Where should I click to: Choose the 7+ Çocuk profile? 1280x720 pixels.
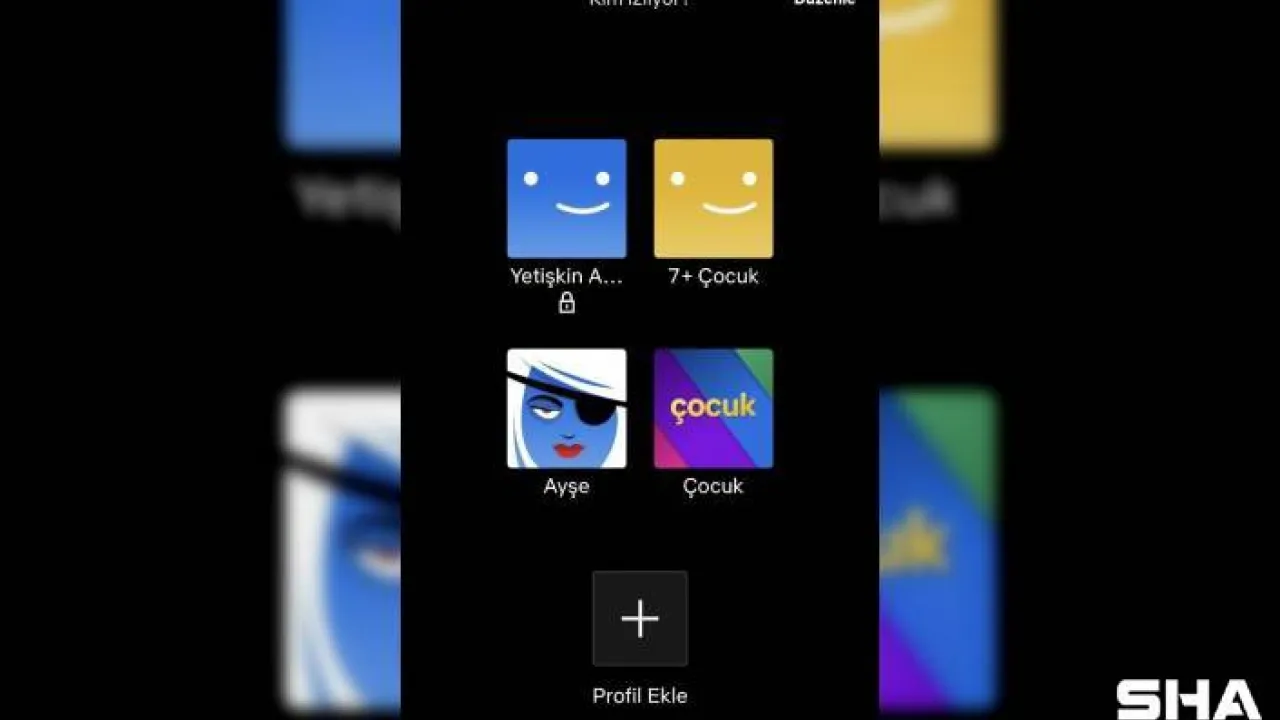click(x=713, y=199)
